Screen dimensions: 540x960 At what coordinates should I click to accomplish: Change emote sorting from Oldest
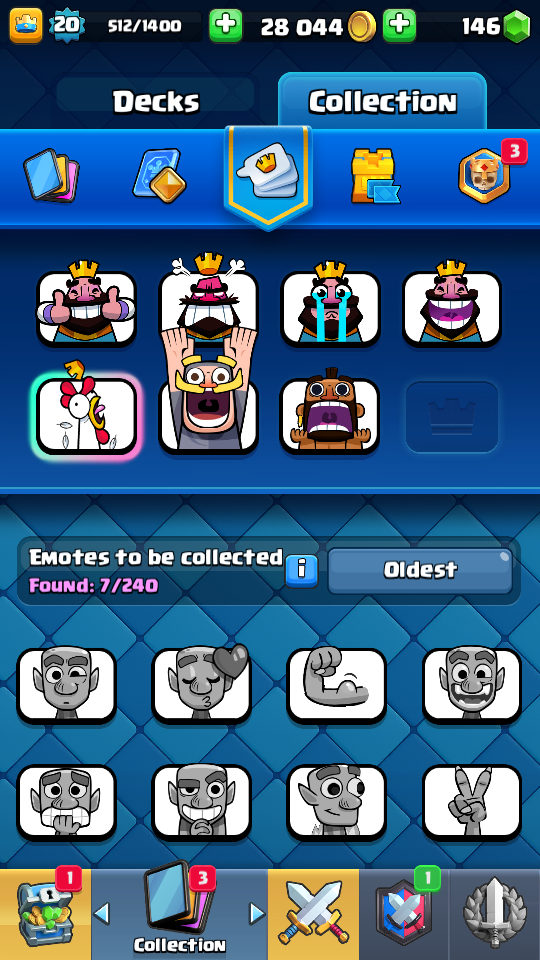coord(420,571)
